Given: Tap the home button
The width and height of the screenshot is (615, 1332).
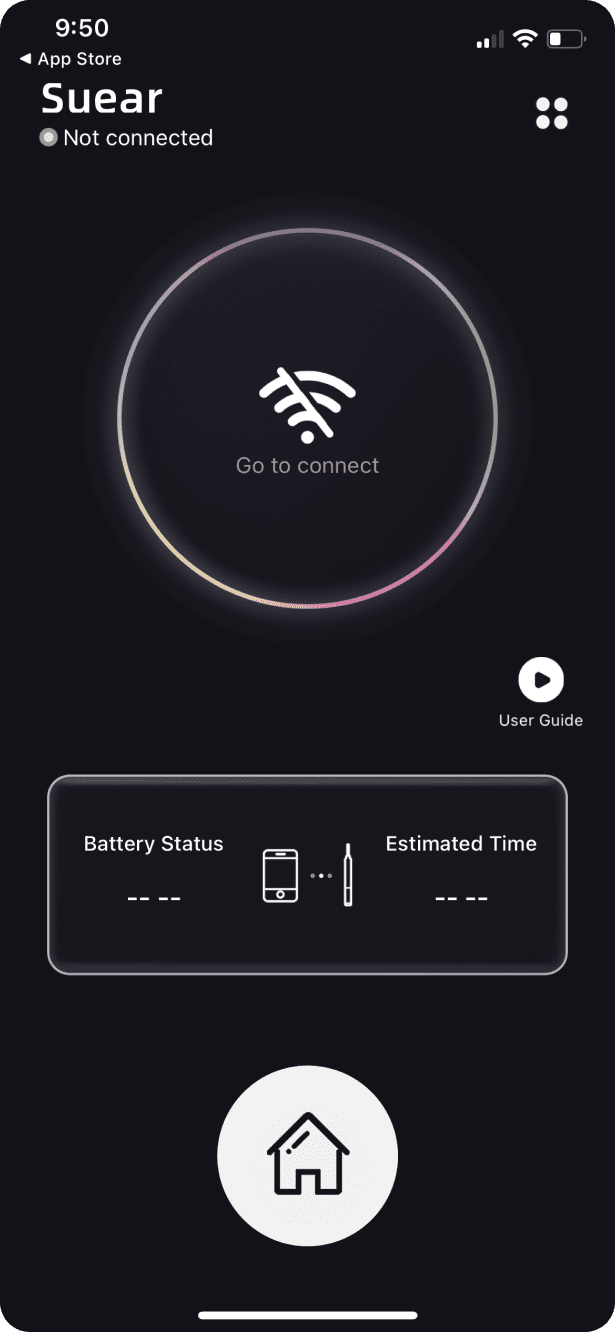Looking at the screenshot, I should click(307, 1155).
